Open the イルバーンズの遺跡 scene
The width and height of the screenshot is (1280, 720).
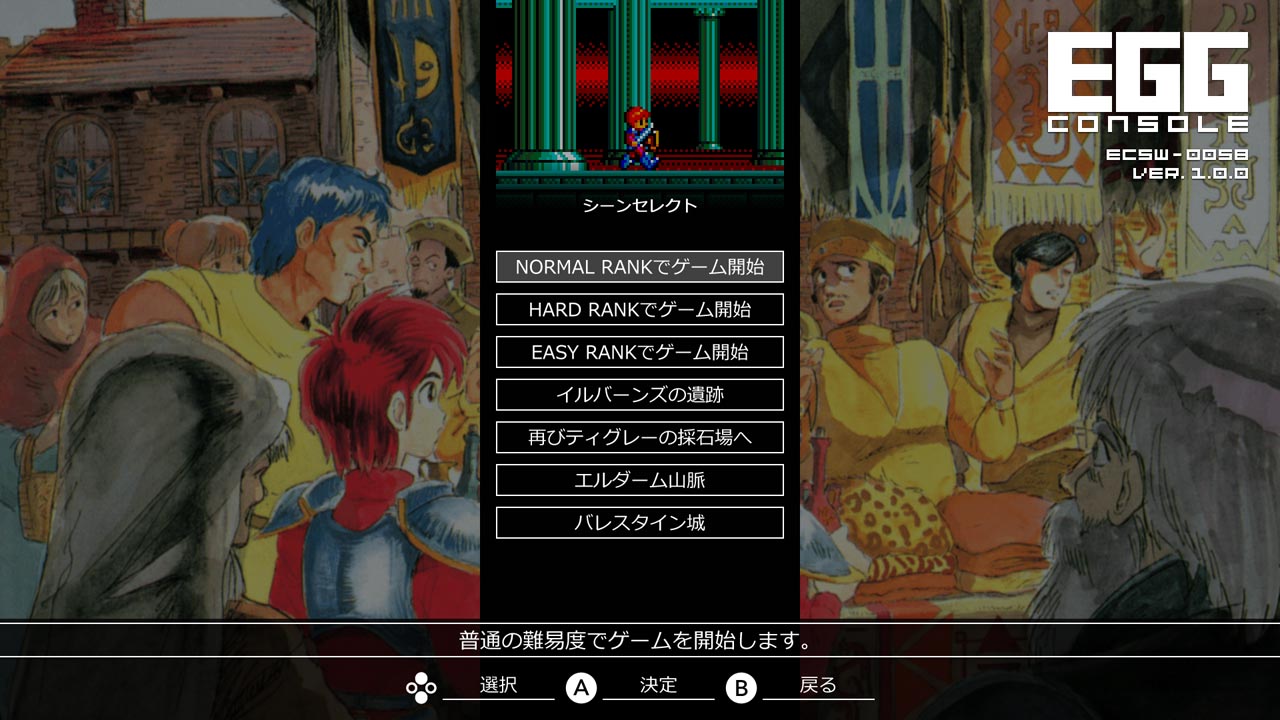coord(640,395)
